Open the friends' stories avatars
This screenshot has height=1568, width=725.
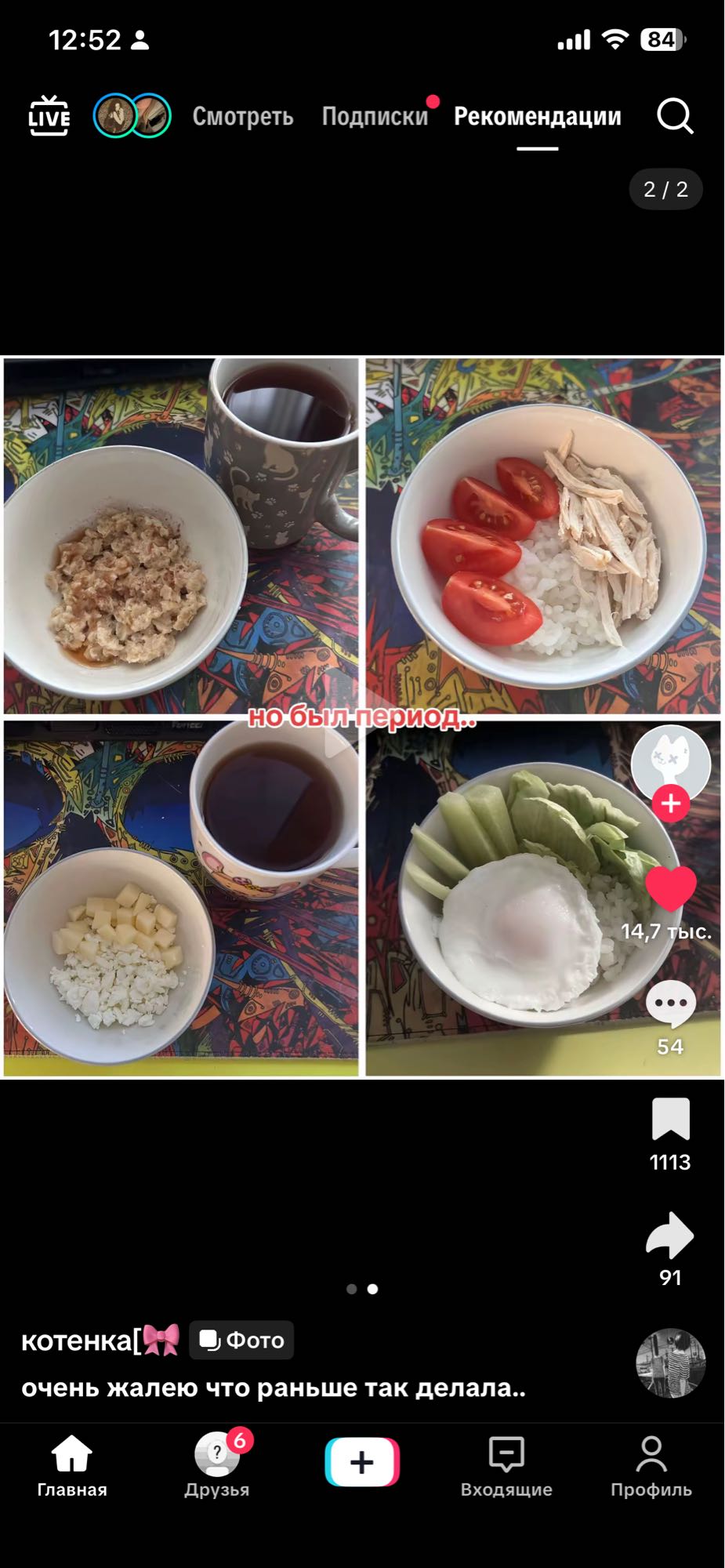[x=132, y=116]
